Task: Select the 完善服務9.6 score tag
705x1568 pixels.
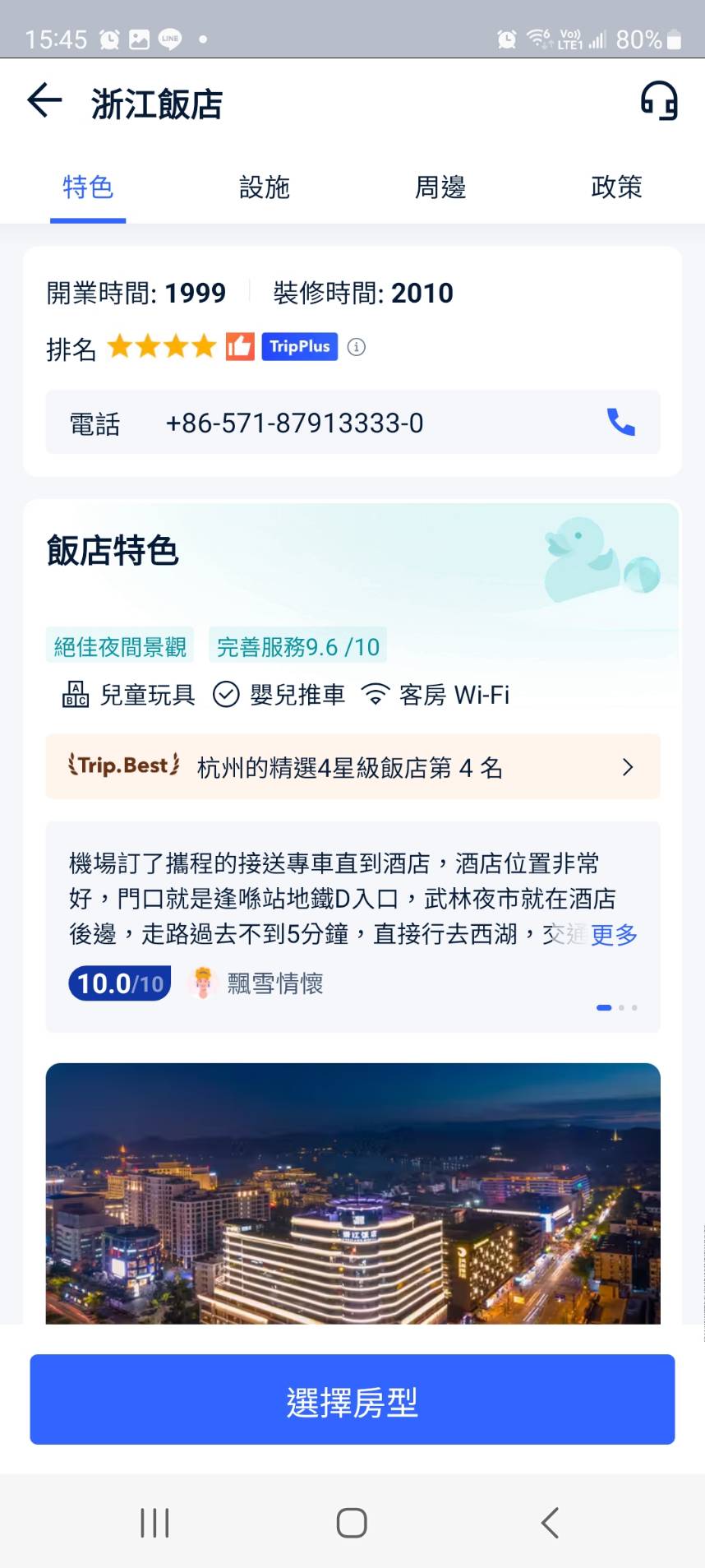Action: tap(297, 646)
